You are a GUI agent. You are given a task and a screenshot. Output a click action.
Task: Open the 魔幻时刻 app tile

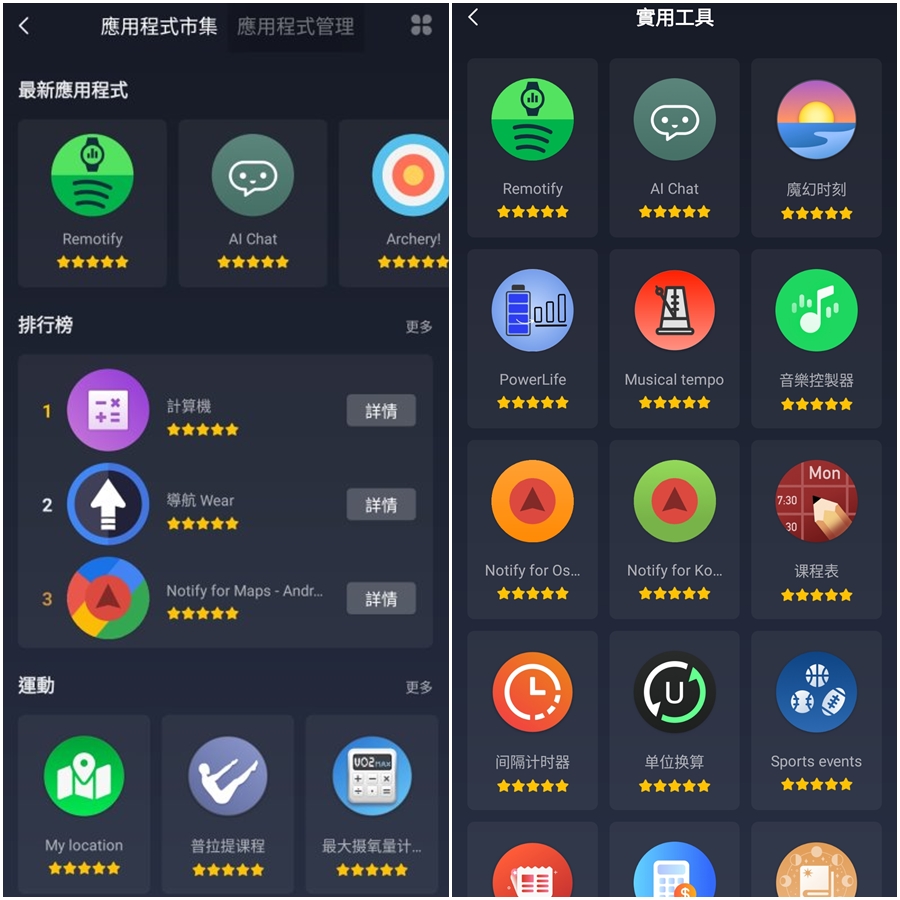(816, 145)
